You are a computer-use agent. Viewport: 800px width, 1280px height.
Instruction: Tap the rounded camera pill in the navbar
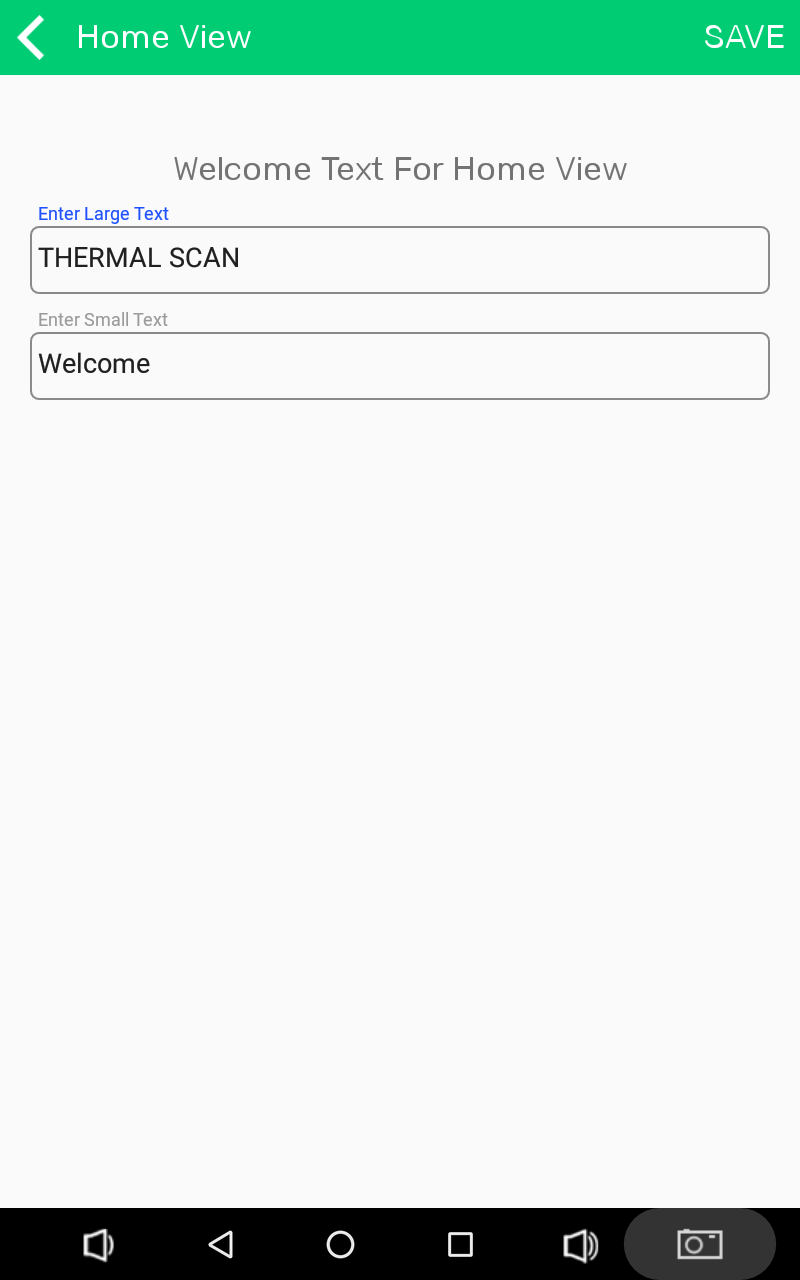[699, 1243]
